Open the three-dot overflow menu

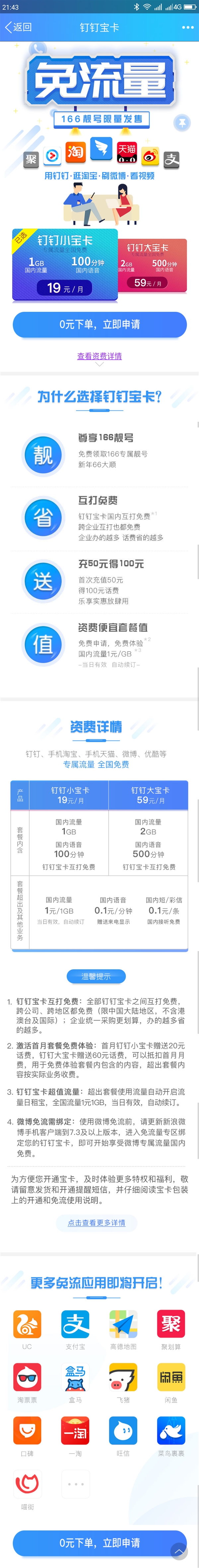tap(187, 27)
